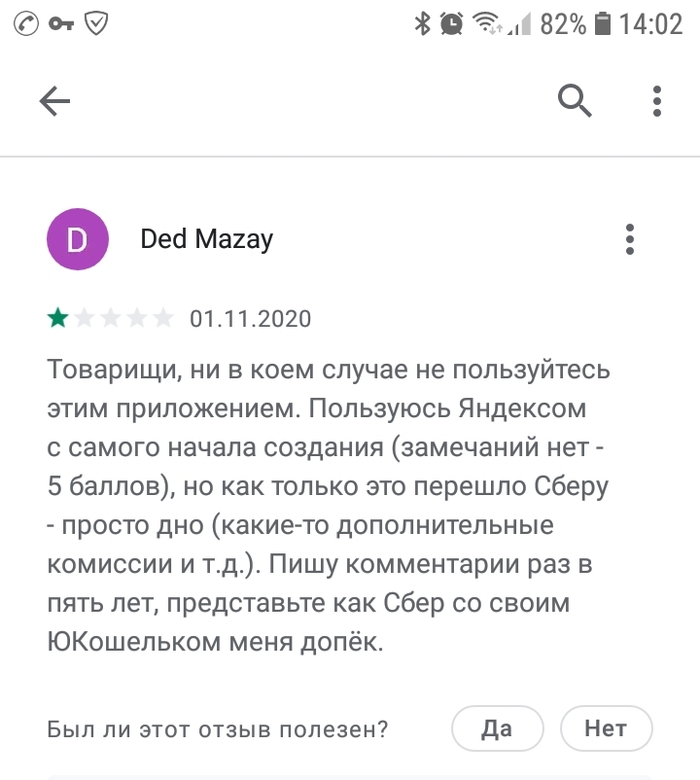
Task: Open the search magnifier in the app bar
Action: 575,100
